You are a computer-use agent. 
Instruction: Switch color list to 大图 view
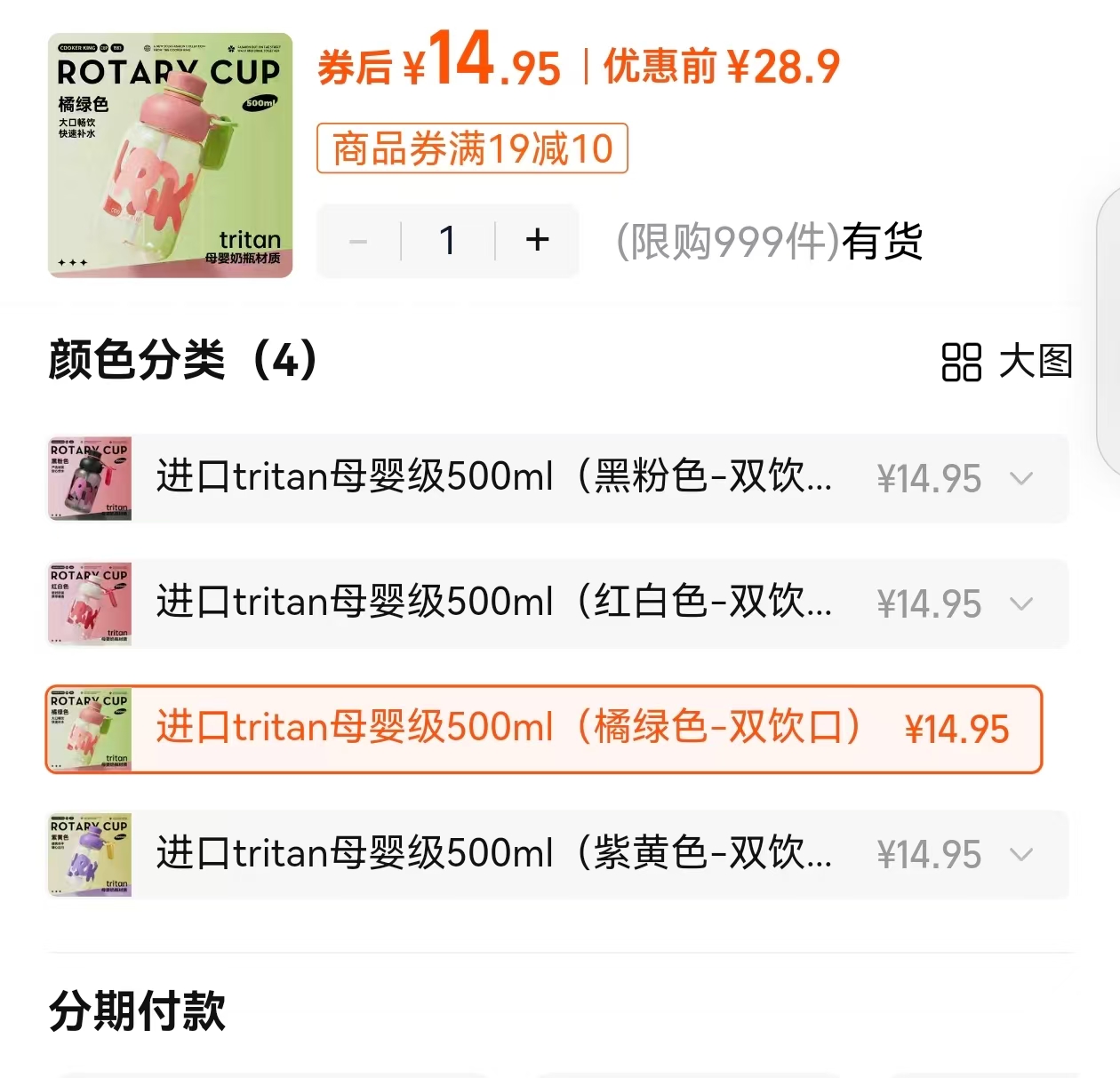coord(1007,362)
